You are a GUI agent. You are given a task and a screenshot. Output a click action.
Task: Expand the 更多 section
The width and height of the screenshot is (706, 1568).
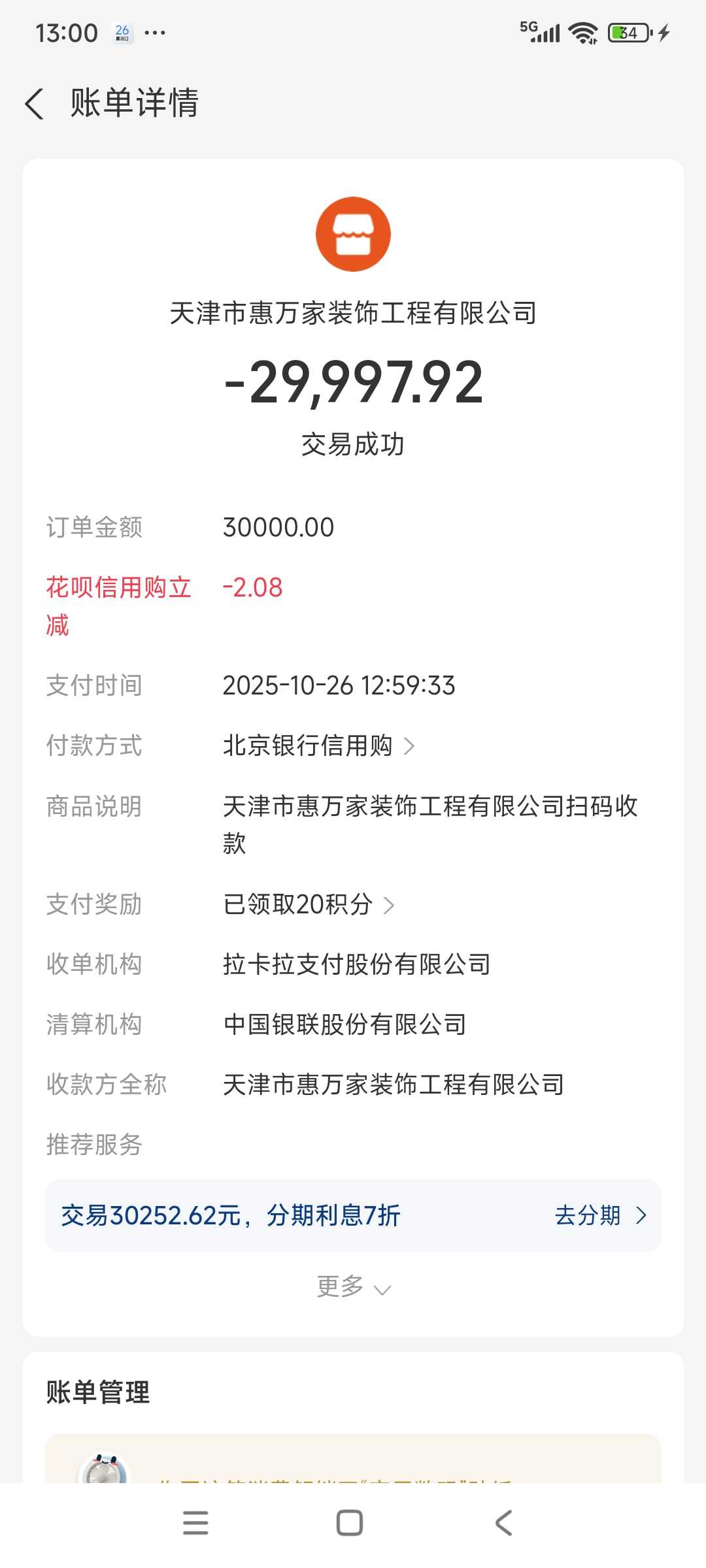point(353,1287)
